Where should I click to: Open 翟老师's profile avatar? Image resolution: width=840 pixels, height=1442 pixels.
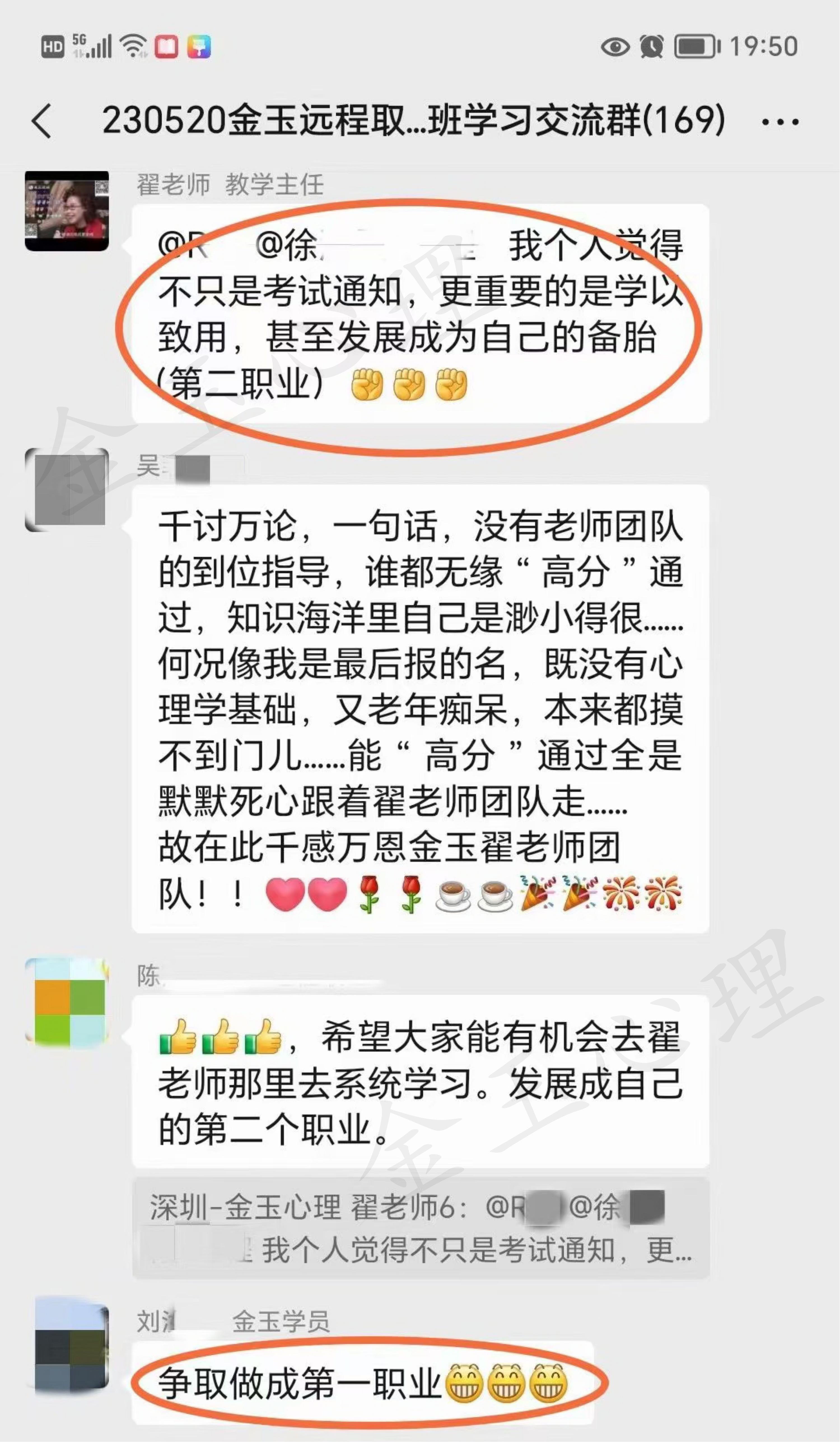coord(67,211)
